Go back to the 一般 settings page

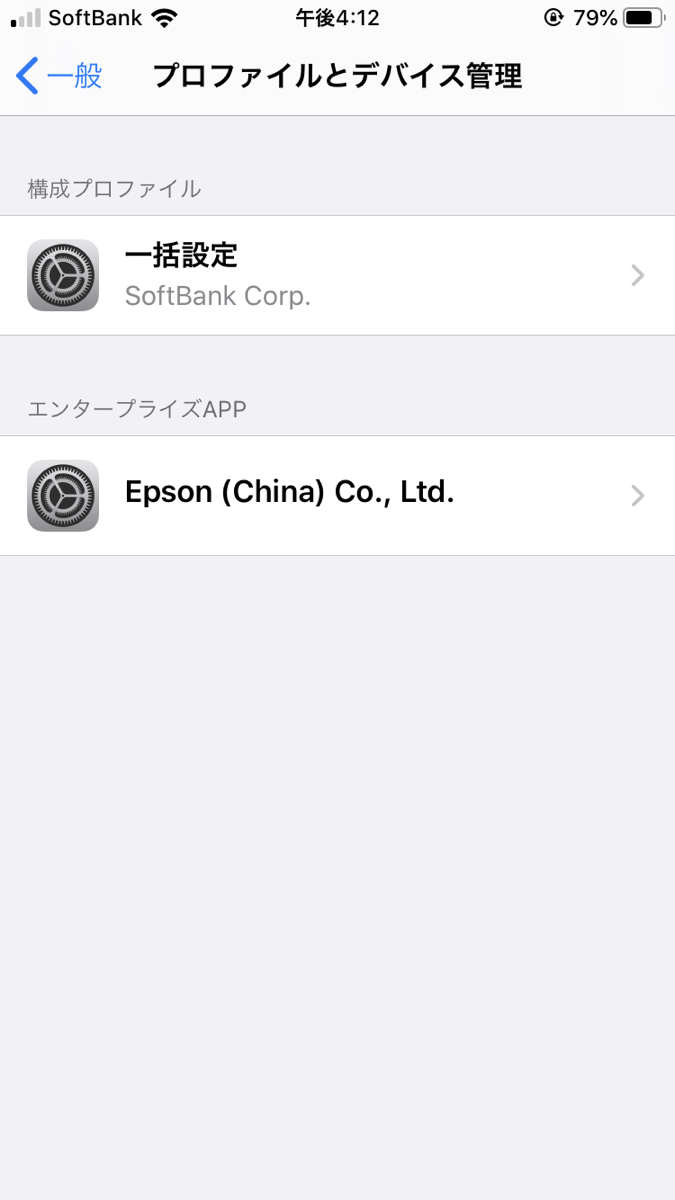tap(60, 76)
